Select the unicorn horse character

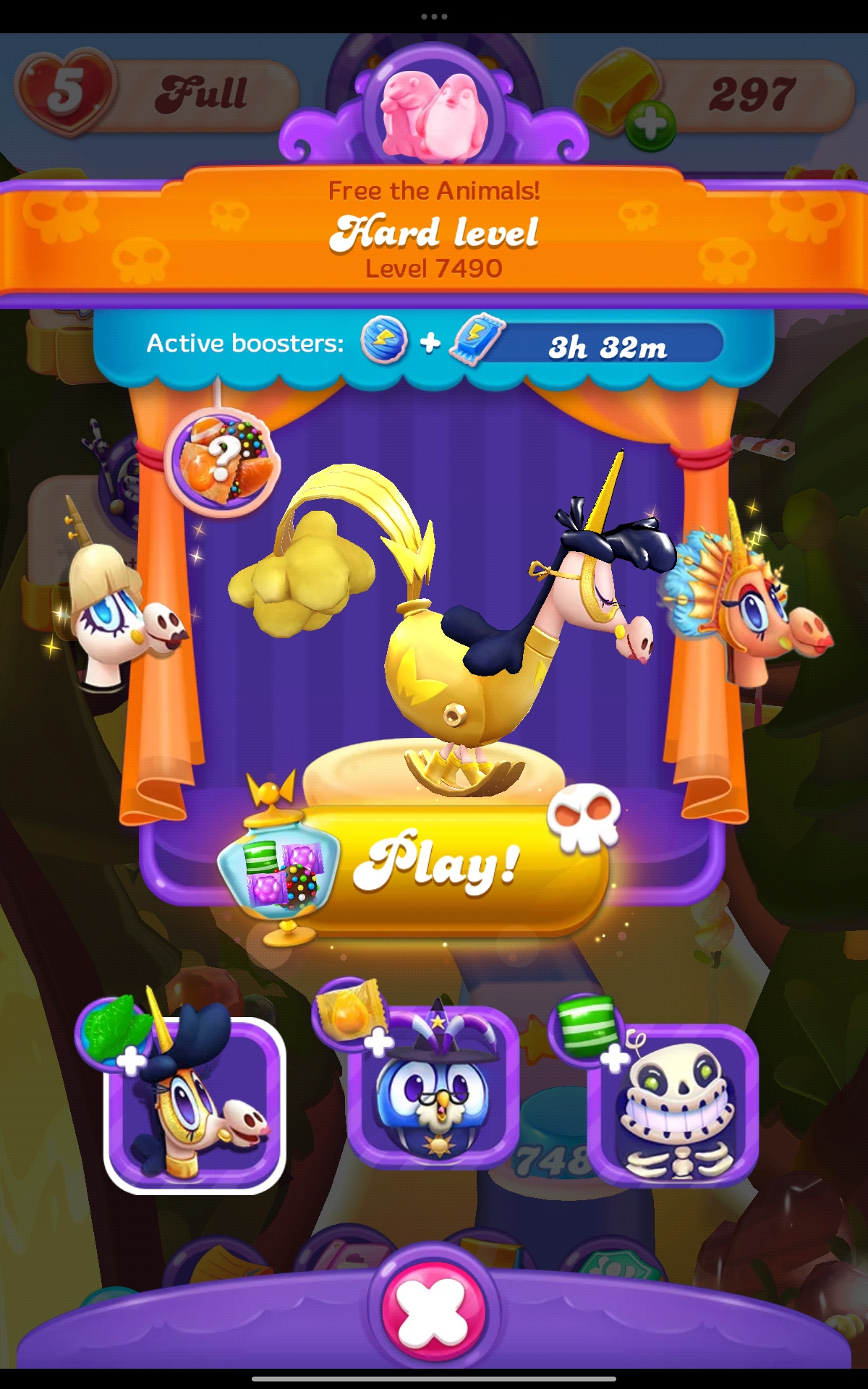(195, 1105)
